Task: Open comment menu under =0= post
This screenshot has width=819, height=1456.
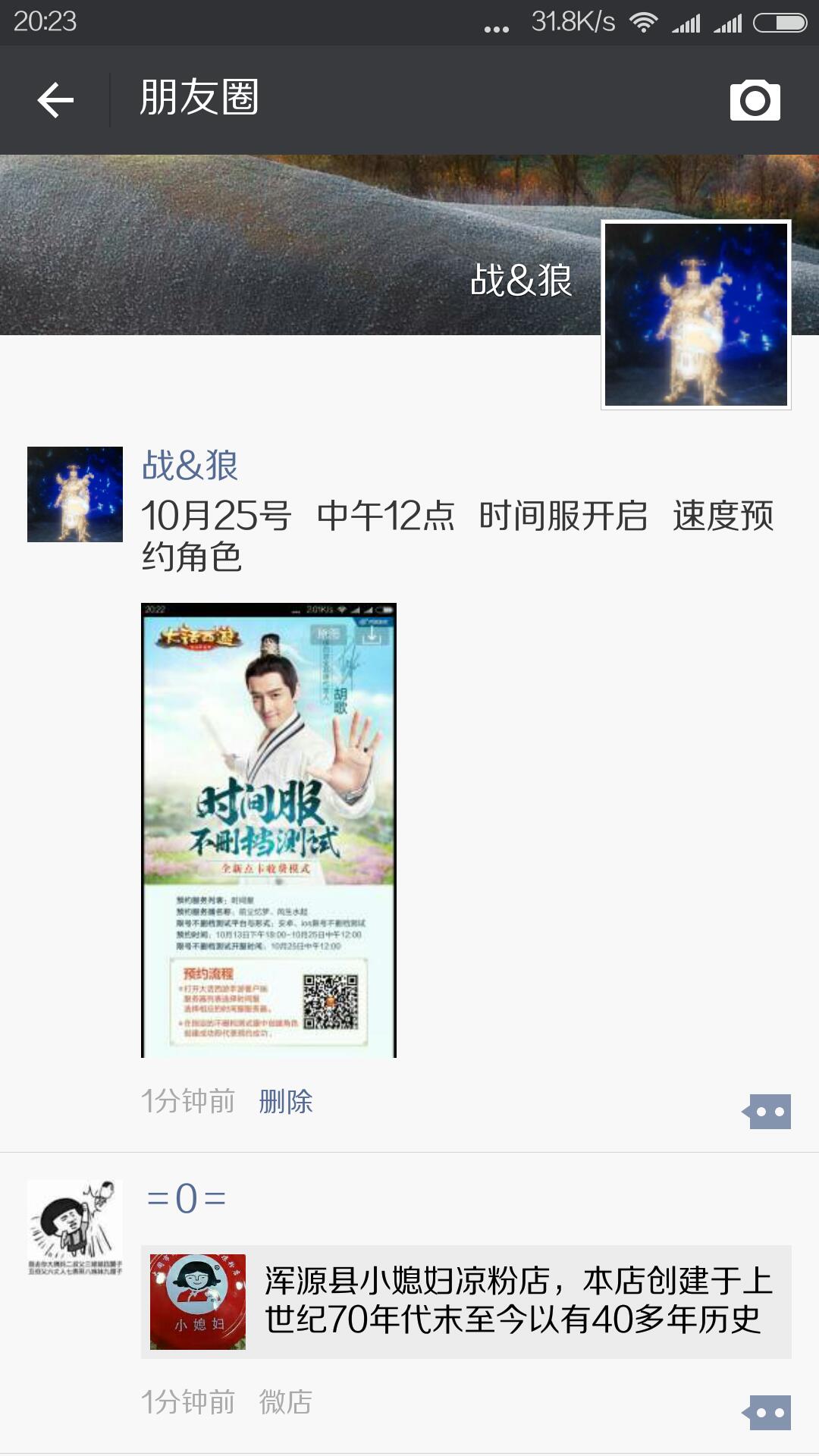Action: (767, 1413)
